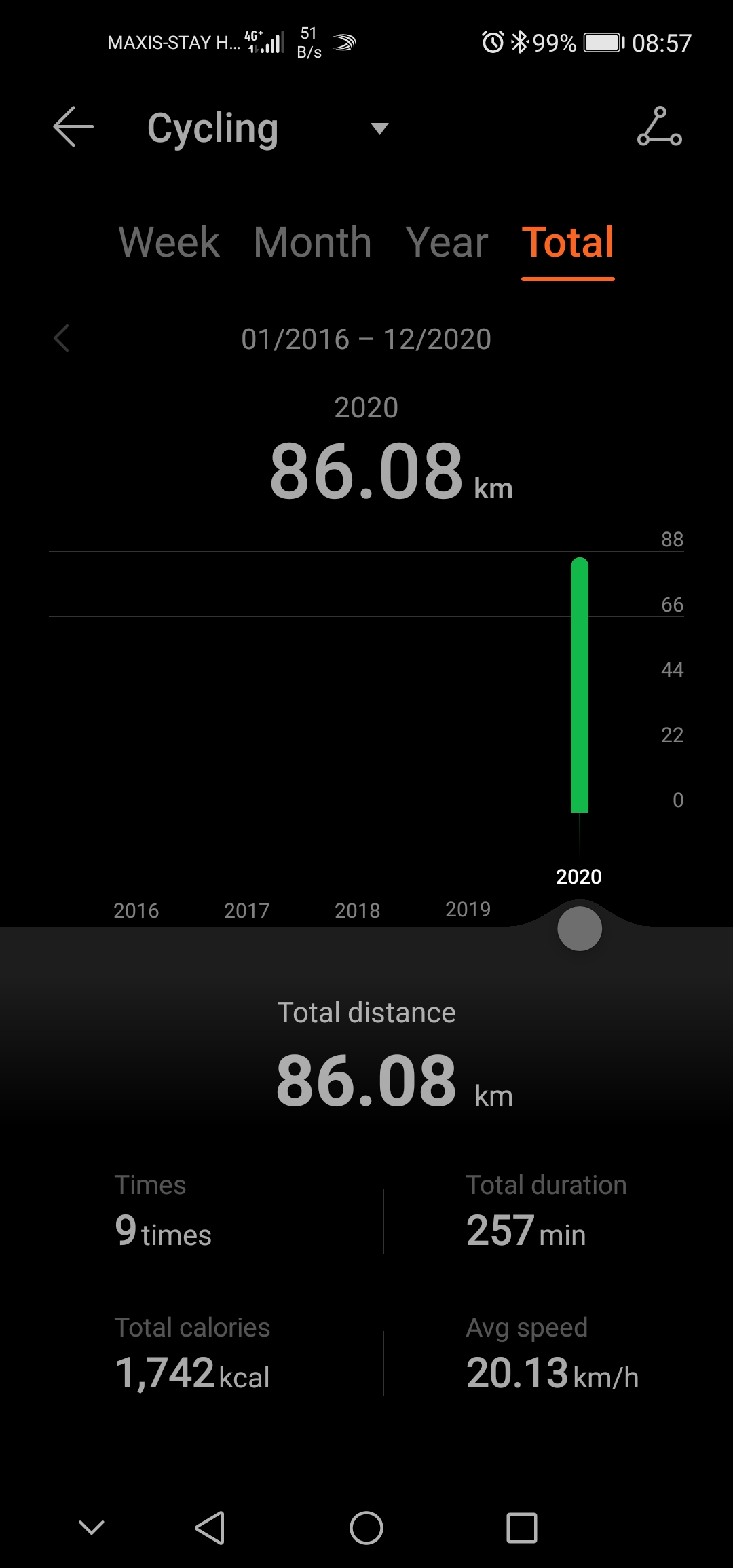The width and height of the screenshot is (733, 1568).
Task: Select year 2016 on the chart
Action: click(x=136, y=910)
